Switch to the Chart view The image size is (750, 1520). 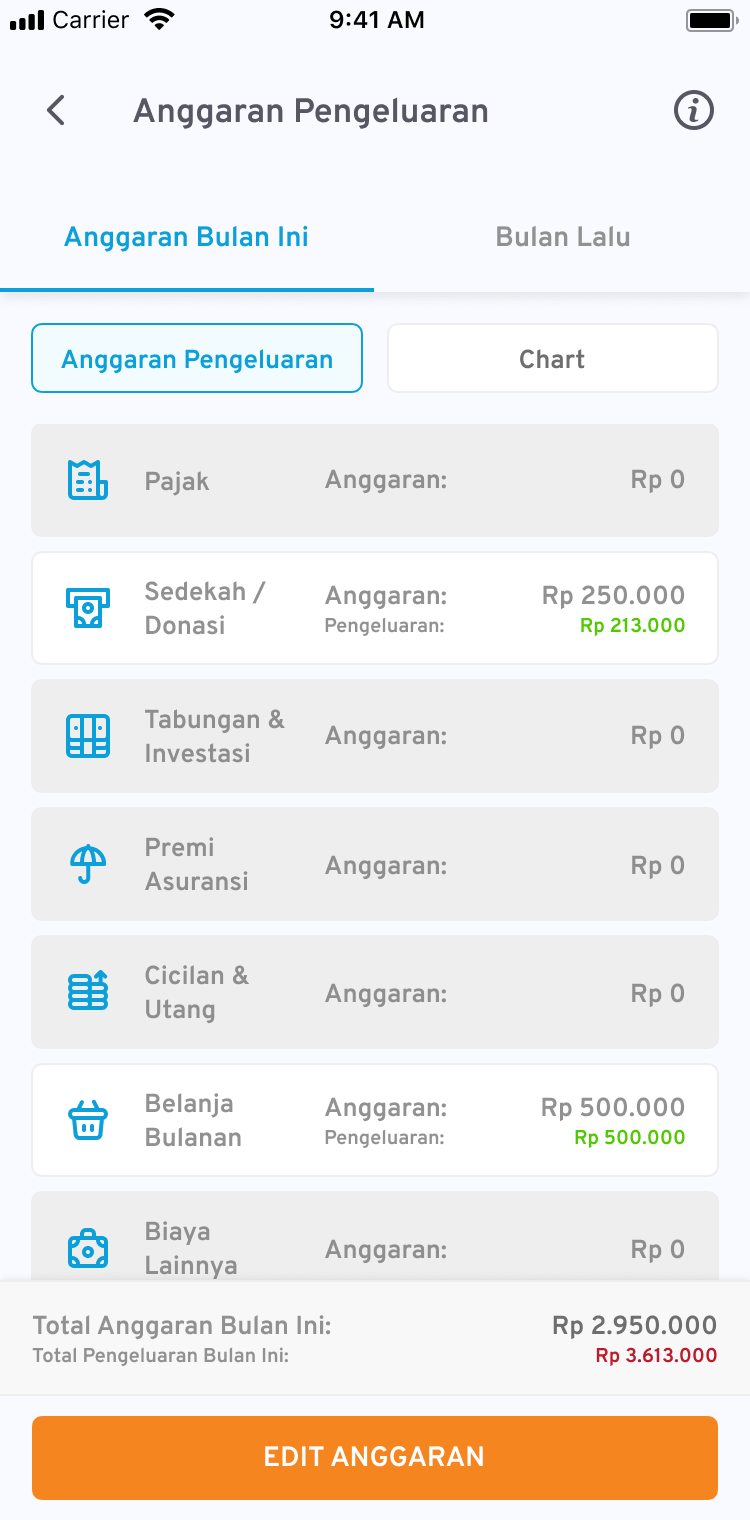[x=552, y=358]
